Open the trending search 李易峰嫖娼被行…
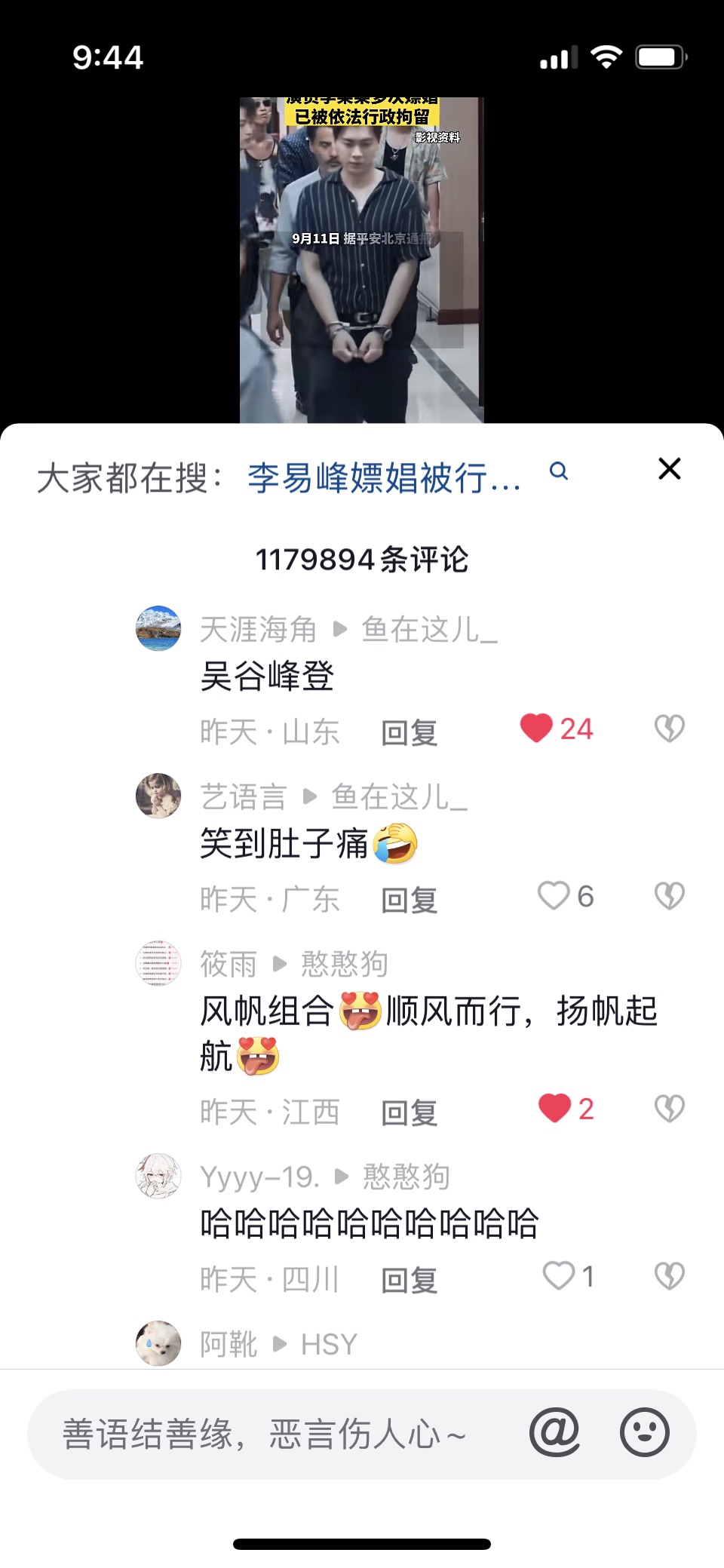The height and width of the screenshot is (1568, 724). point(383,478)
